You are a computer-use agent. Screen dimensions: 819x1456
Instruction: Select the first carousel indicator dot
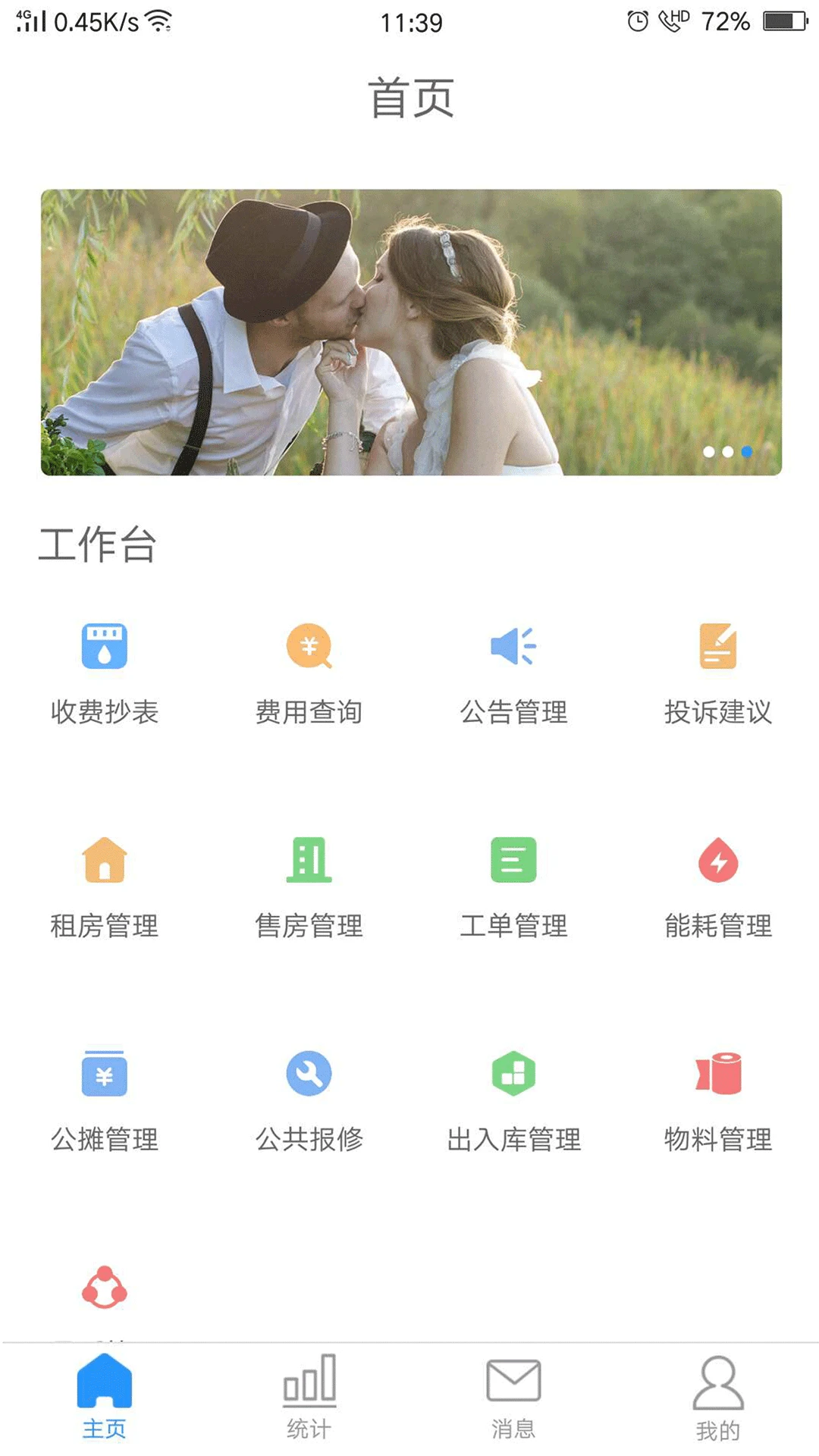(x=708, y=452)
